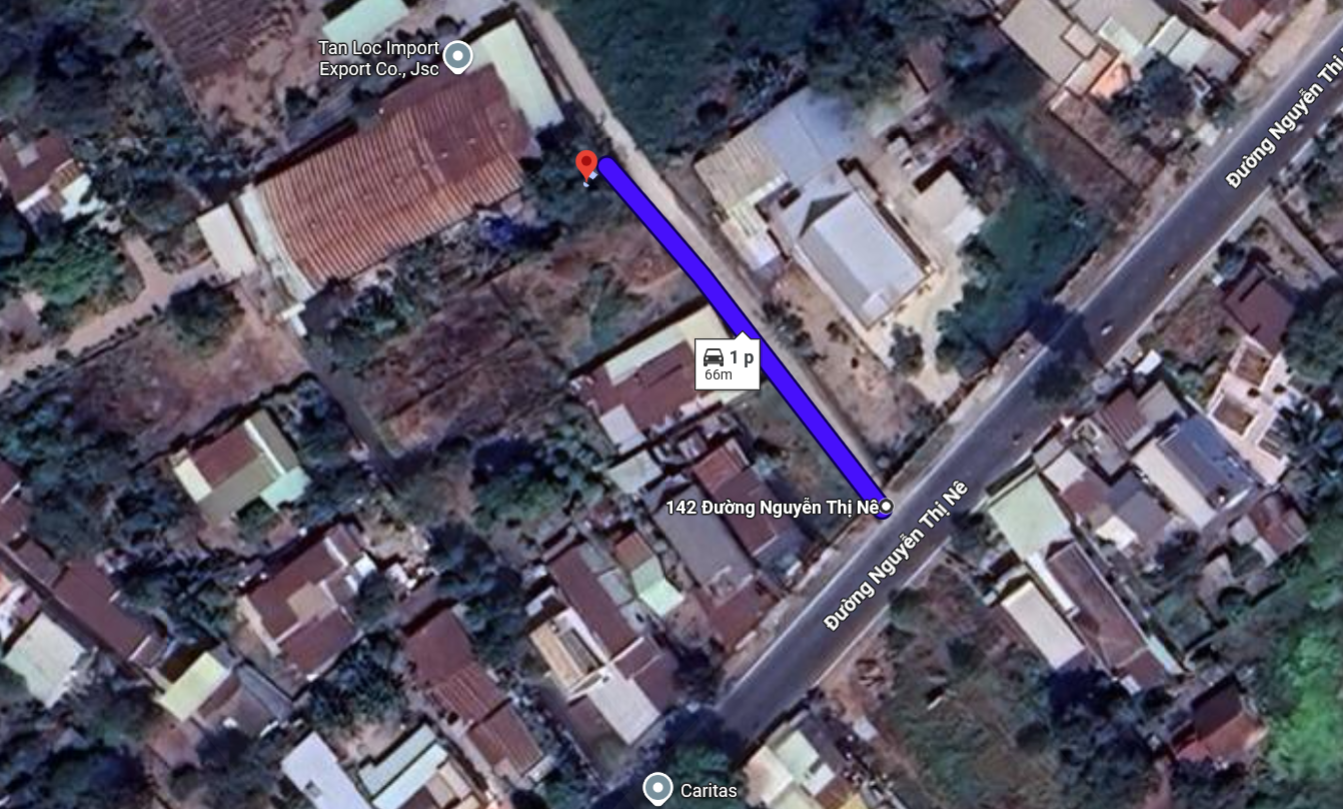Screen dimensions: 1343x809
Task: Open the Tan Loc Import Export Co. place marker
Action: pos(458,56)
